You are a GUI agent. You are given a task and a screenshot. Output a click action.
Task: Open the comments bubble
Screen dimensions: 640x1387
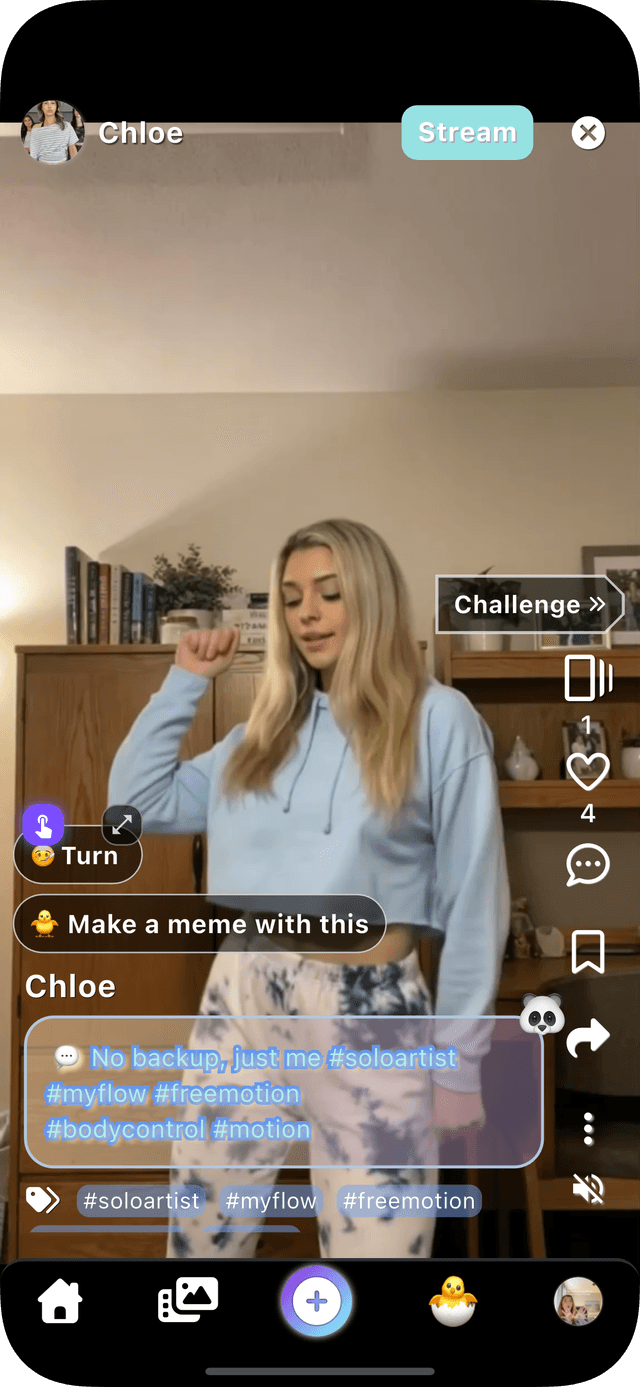(x=588, y=865)
